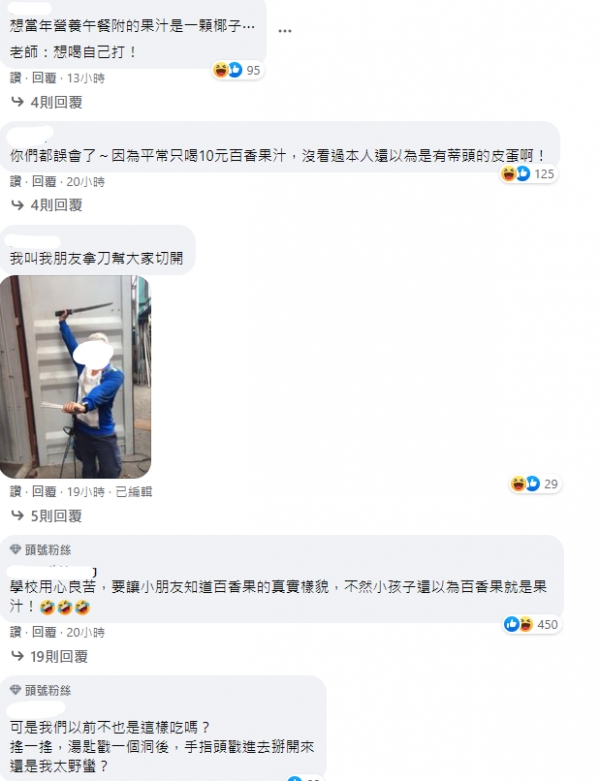Show edit history via 已編輯
Screen dimensions: 600x781
133,492
